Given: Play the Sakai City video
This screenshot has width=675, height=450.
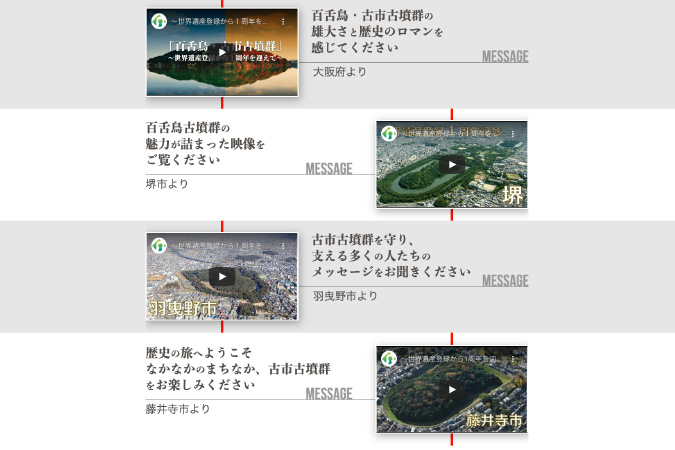Looking at the screenshot, I should coord(452,165).
